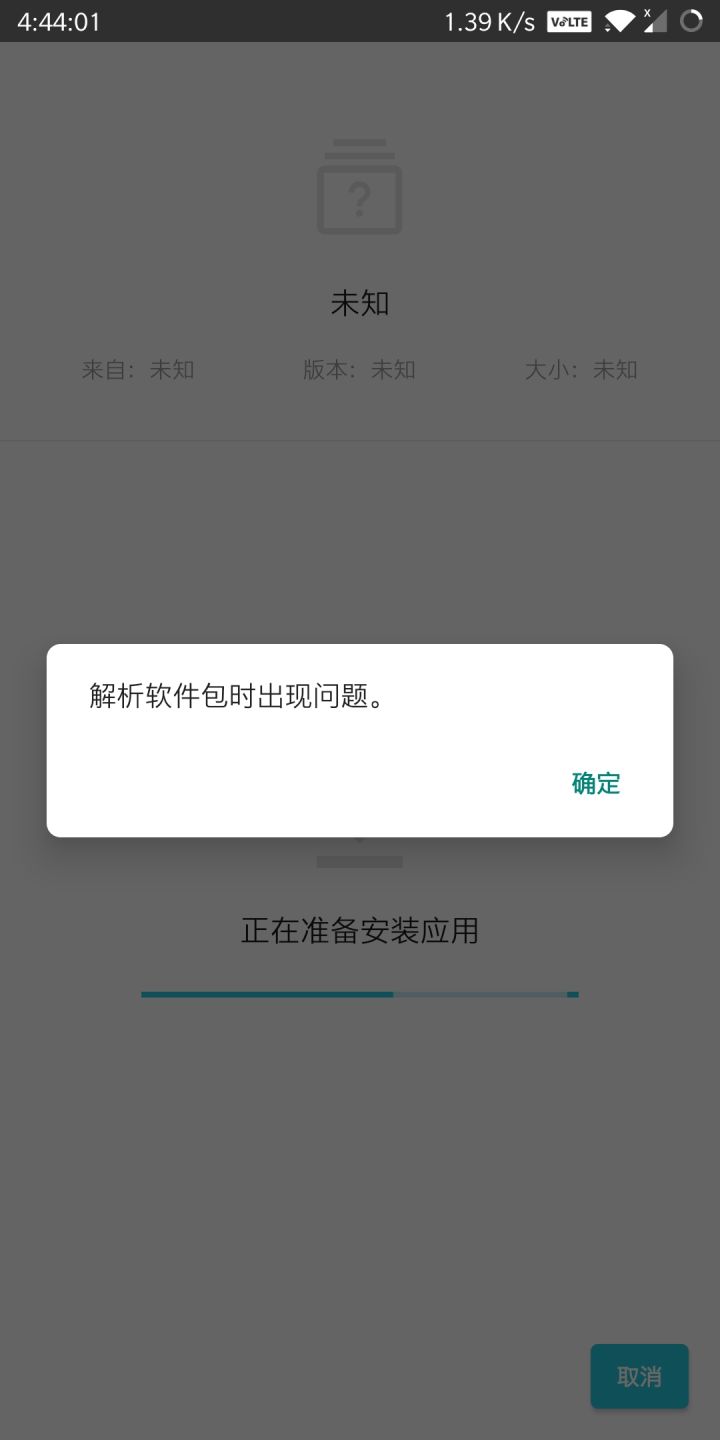
Task: Tap the VoLTE indicator in status bar
Action: tap(568, 21)
